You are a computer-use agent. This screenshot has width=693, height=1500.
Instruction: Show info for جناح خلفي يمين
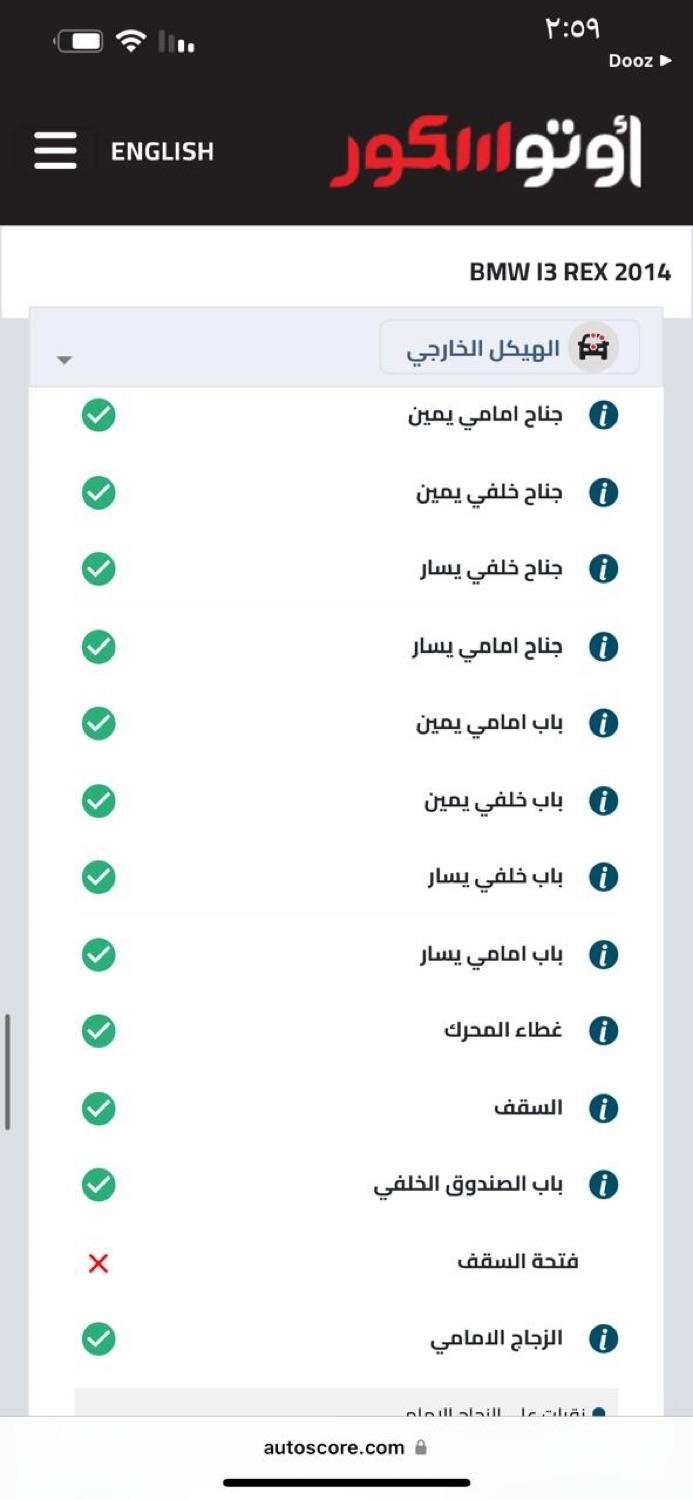coord(603,493)
